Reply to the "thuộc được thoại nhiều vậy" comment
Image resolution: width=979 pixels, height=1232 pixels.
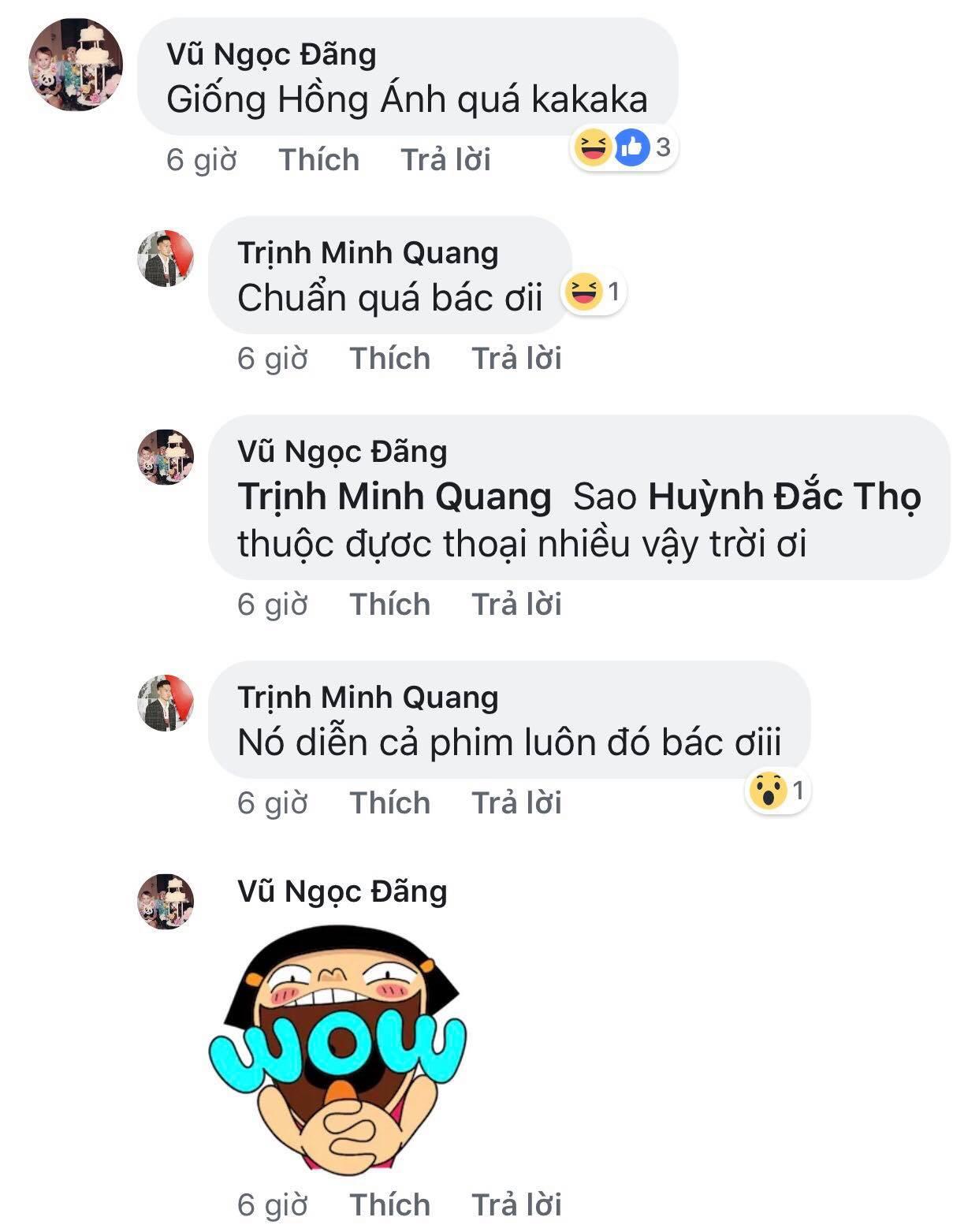(516, 605)
